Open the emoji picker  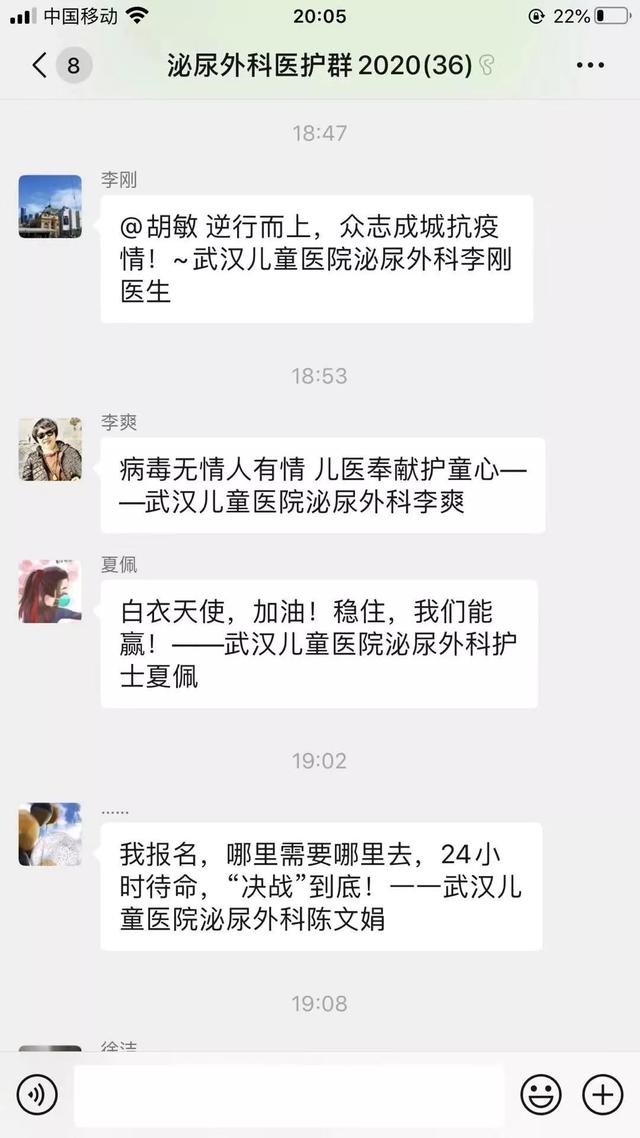pos(541,1096)
